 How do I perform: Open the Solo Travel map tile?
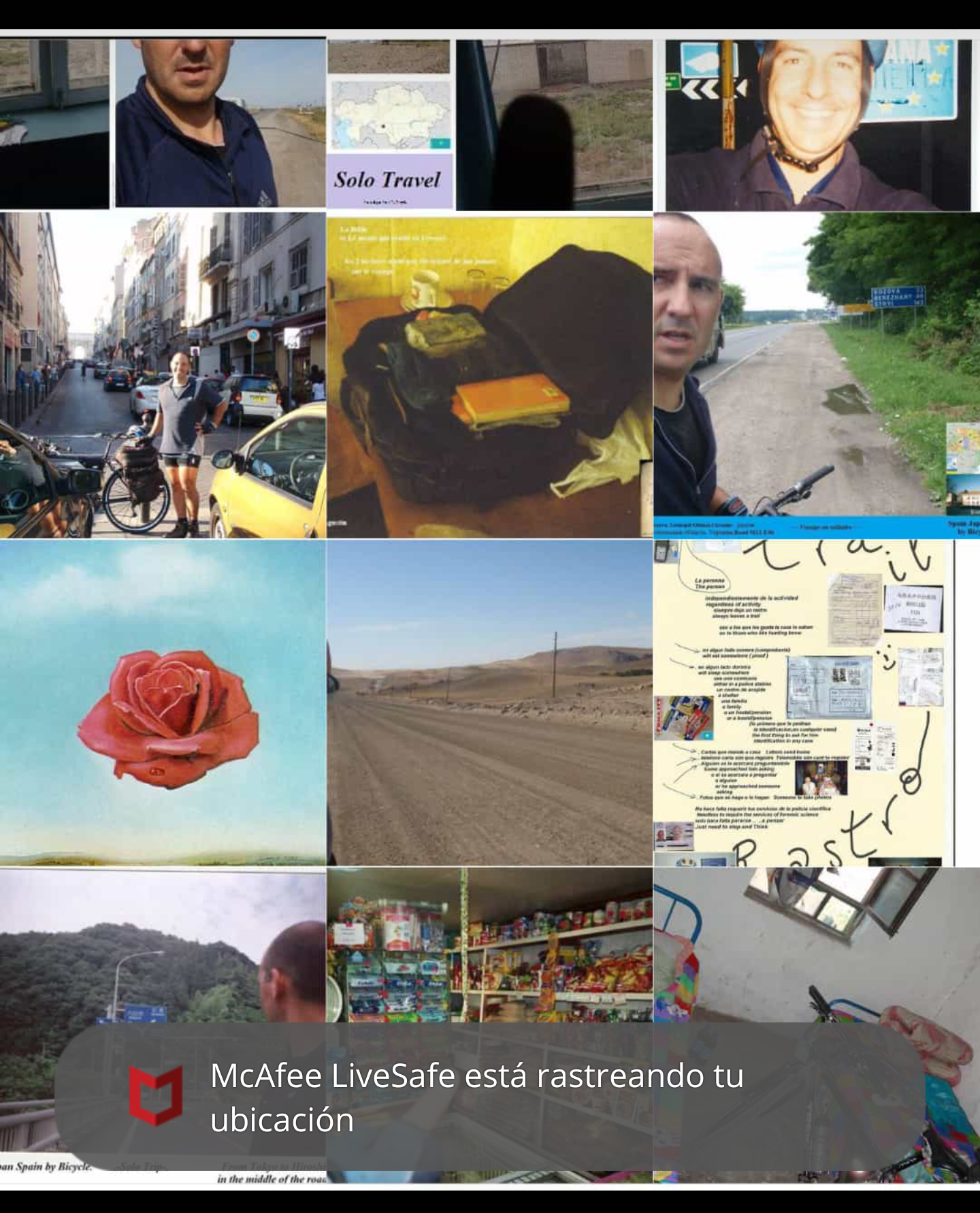tap(389, 123)
